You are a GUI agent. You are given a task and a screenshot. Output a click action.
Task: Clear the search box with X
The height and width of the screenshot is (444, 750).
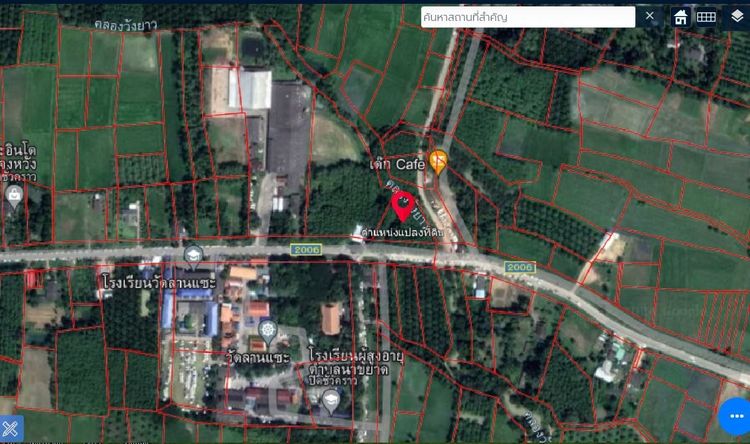tap(650, 17)
